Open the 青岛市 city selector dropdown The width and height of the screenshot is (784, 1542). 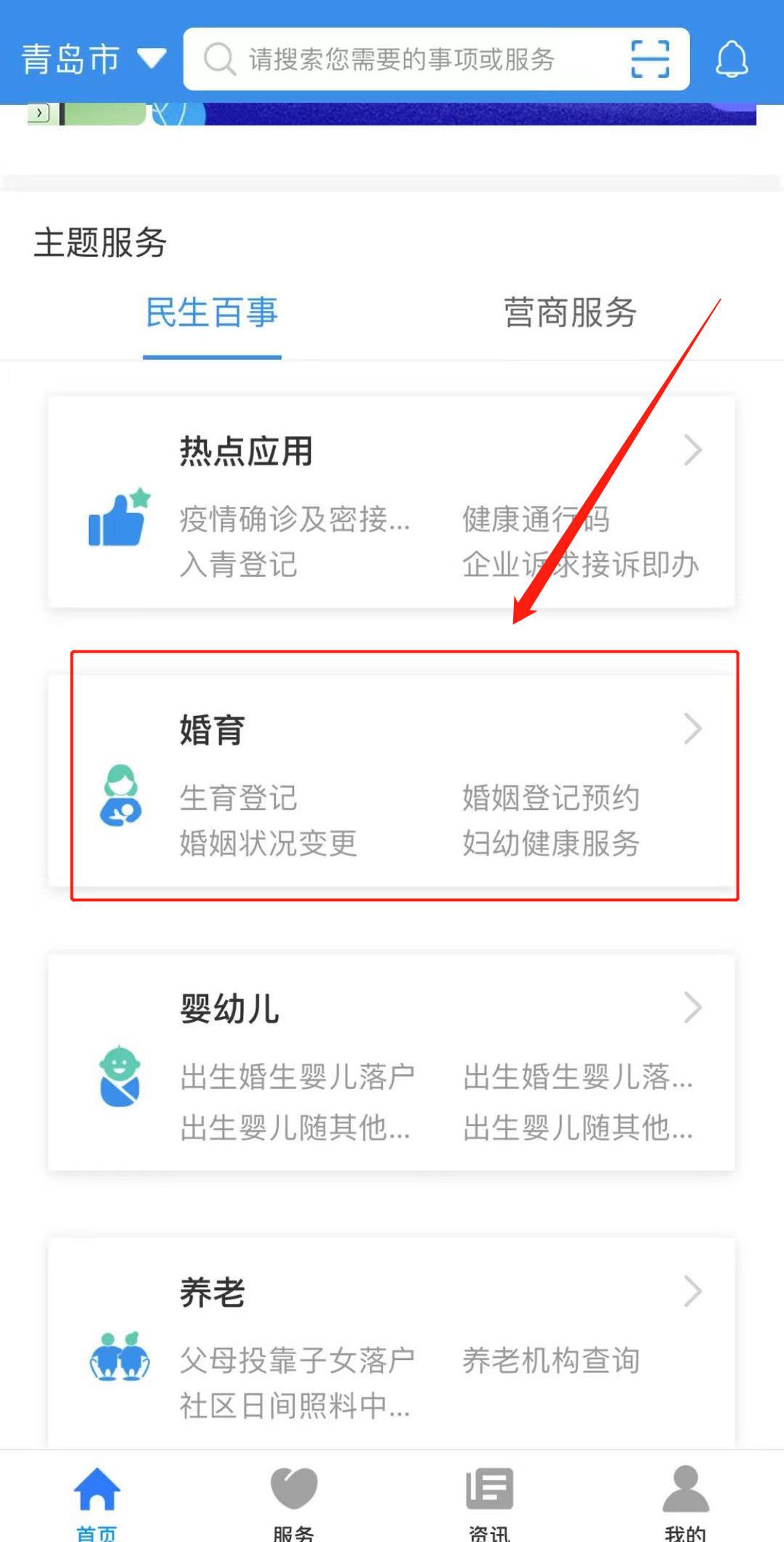92,59
